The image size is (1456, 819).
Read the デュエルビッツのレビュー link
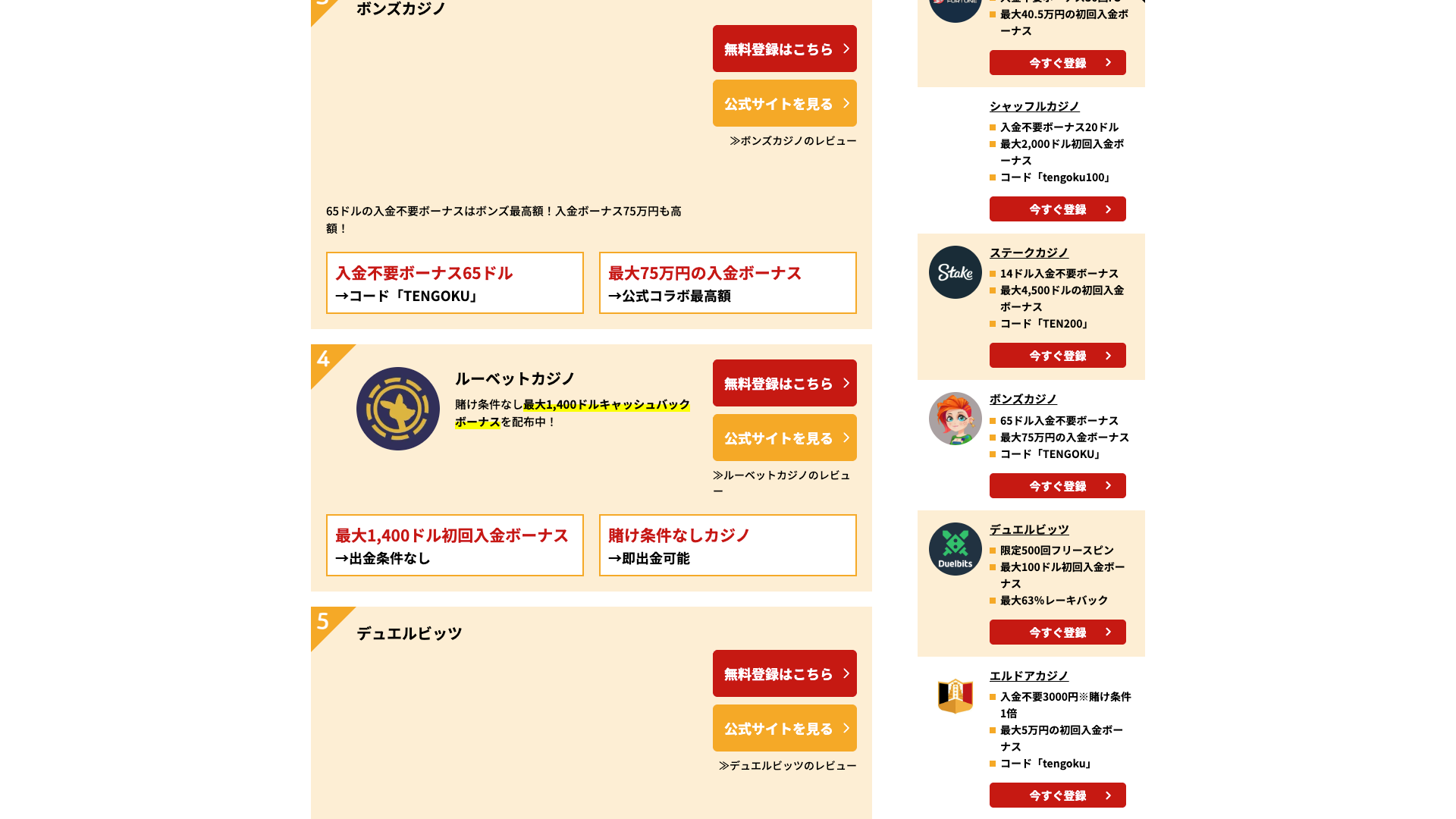pos(788,765)
